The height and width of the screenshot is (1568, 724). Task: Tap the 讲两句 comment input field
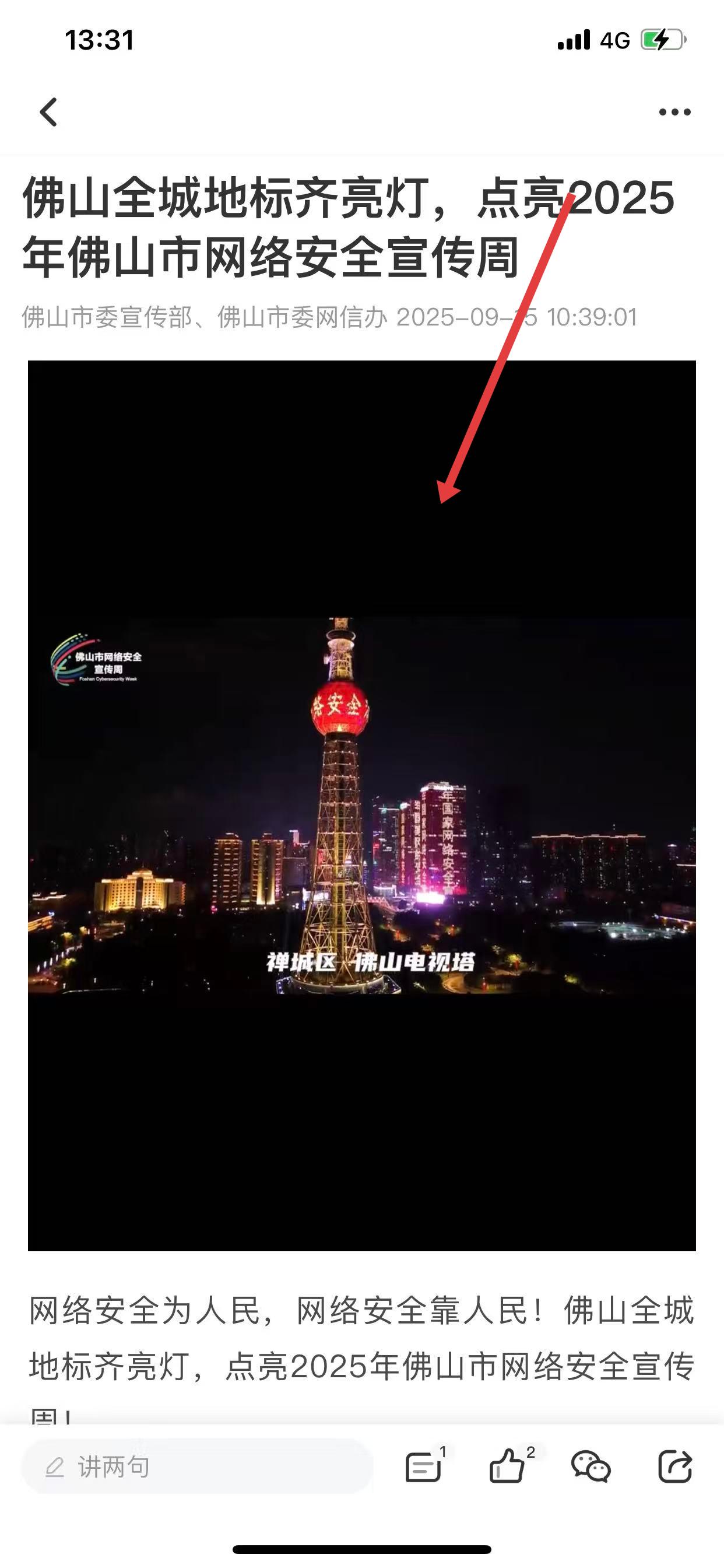[x=196, y=1467]
